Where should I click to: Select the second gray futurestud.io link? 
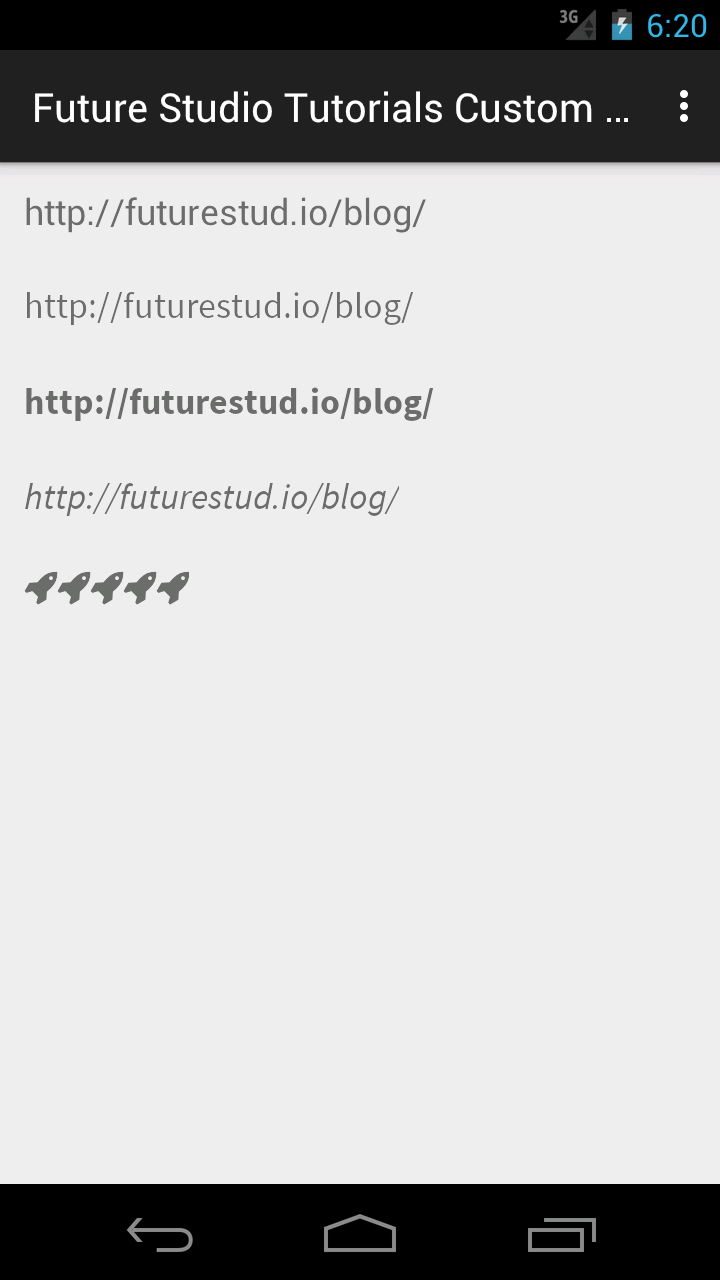[218, 306]
